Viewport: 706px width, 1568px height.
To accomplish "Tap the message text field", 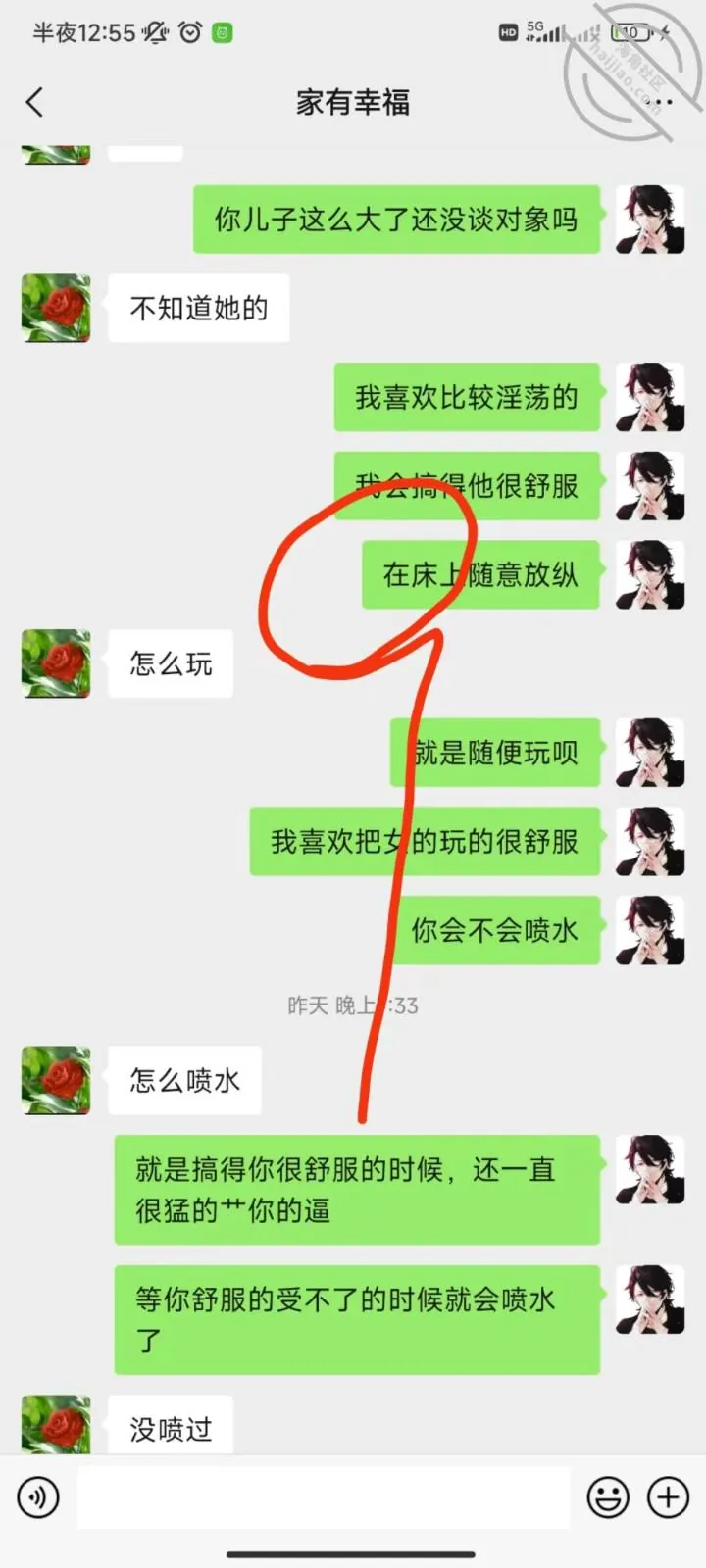I will pos(324,1497).
